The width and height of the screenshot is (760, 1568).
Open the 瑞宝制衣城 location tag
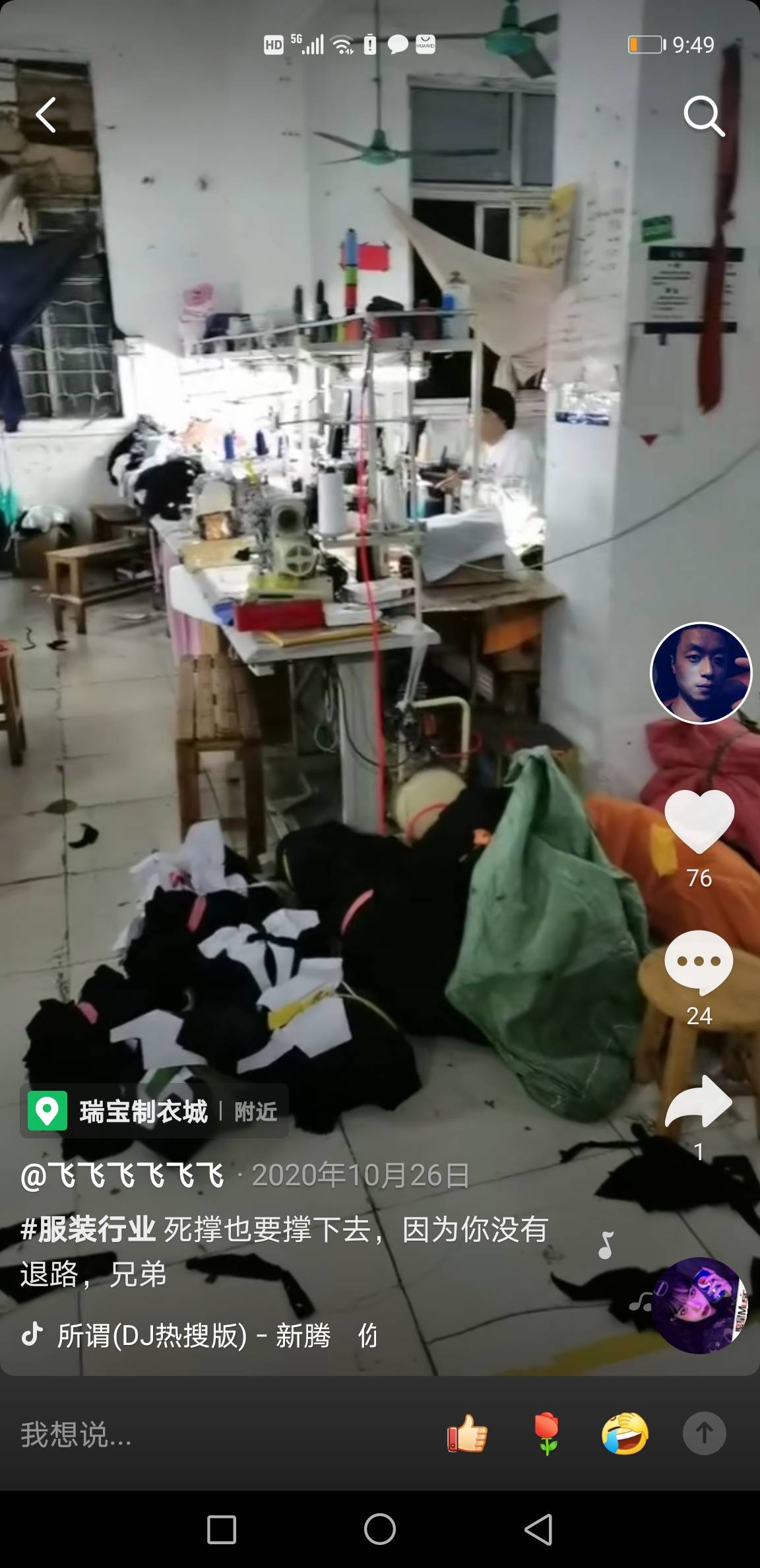pyautogui.click(x=142, y=1112)
